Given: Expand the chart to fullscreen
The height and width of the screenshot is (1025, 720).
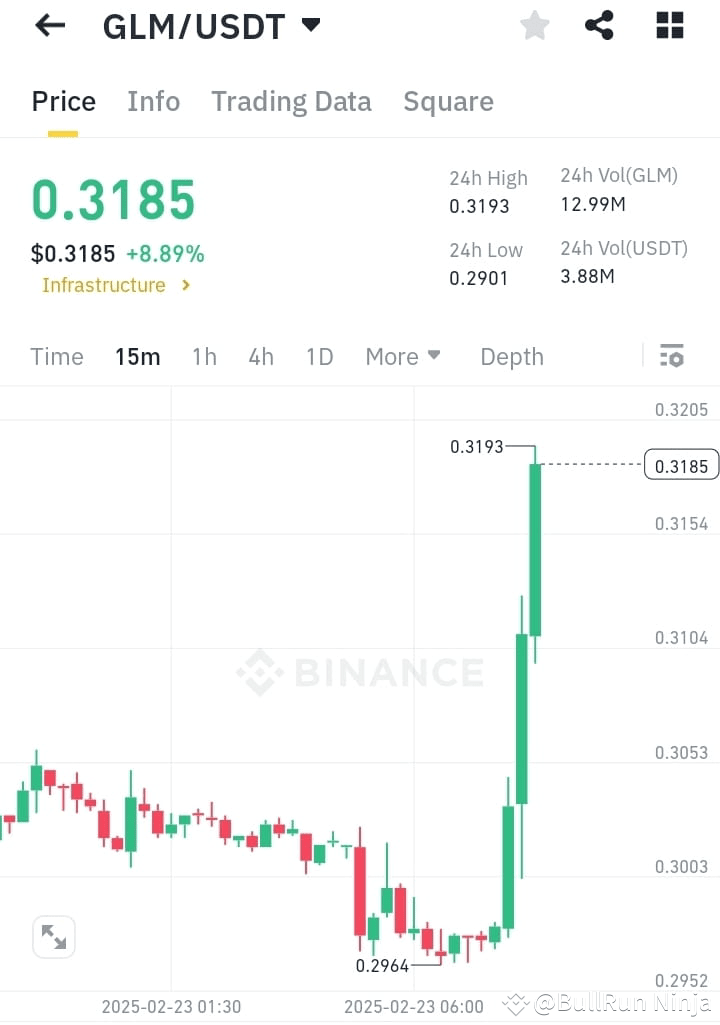Looking at the screenshot, I should [54, 937].
